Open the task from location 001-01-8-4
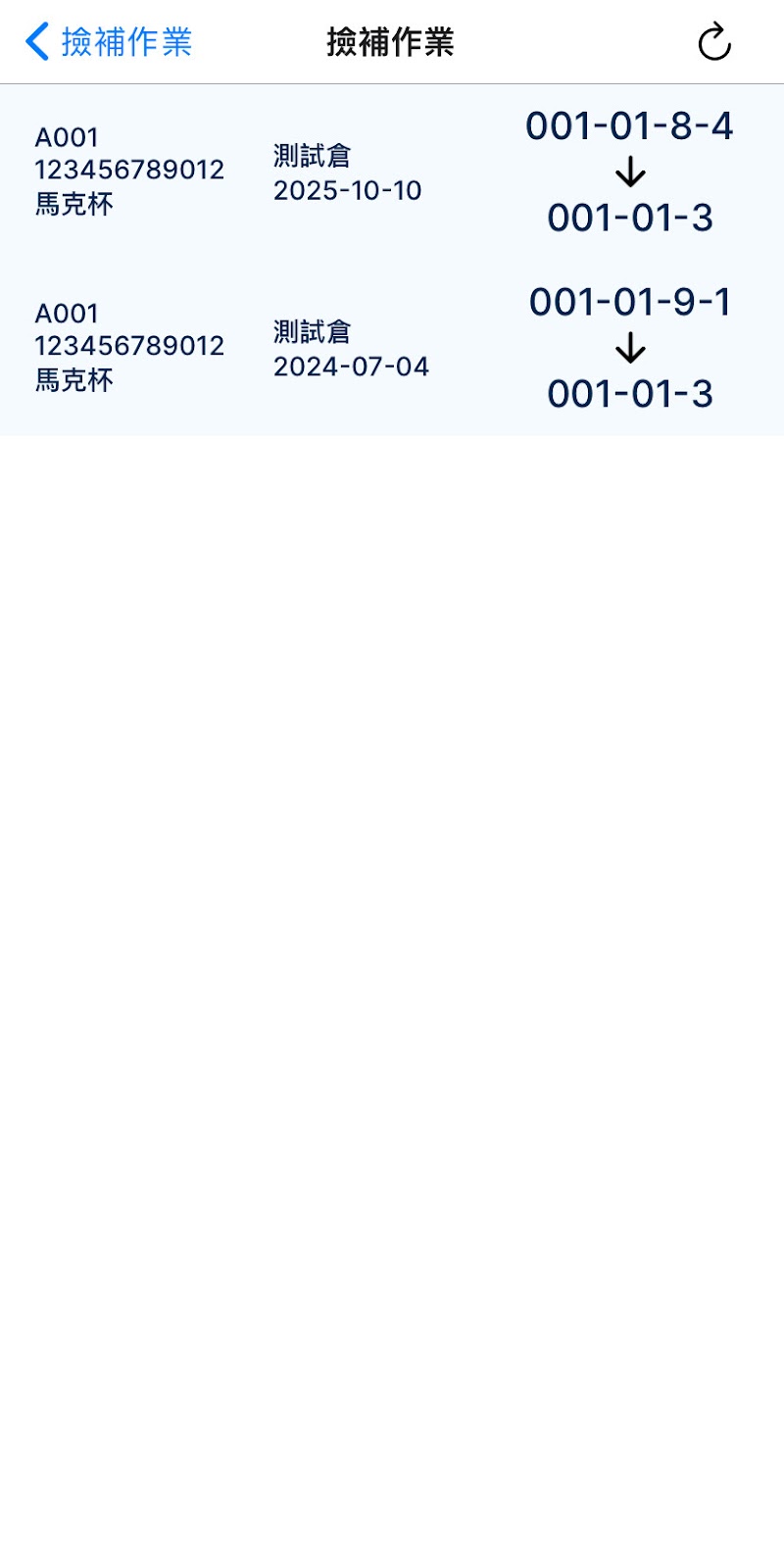This screenshot has height=1568, width=784. click(x=392, y=171)
